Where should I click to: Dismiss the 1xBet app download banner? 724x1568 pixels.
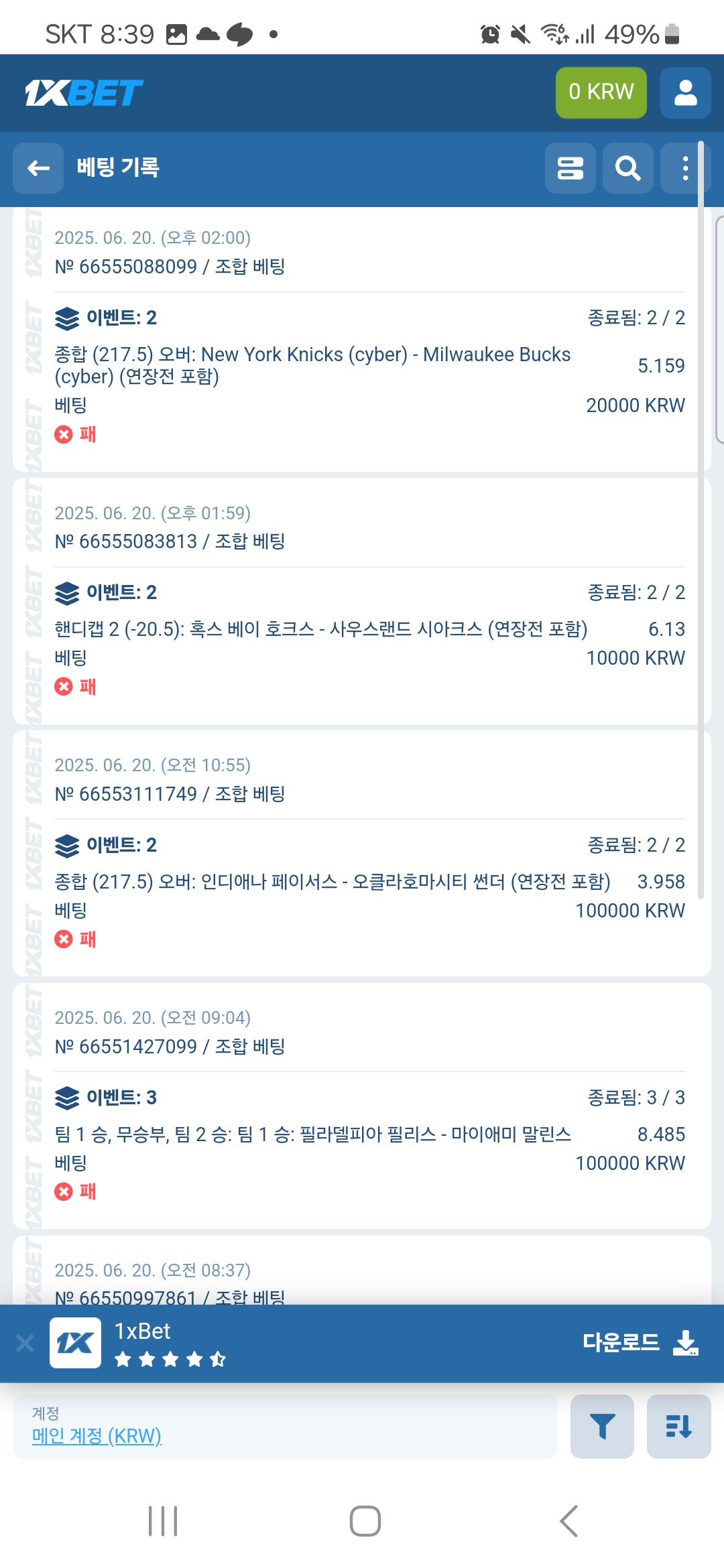(x=25, y=1342)
